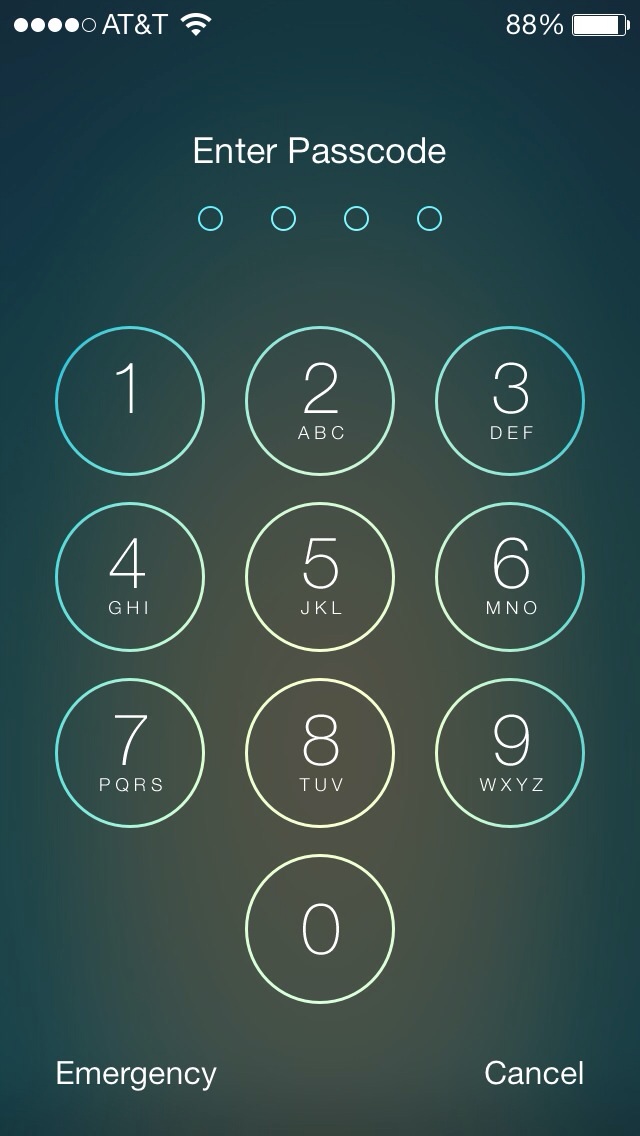640x1136 pixels.
Task: Enter digit 6 MNO
Action: (510, 577)
